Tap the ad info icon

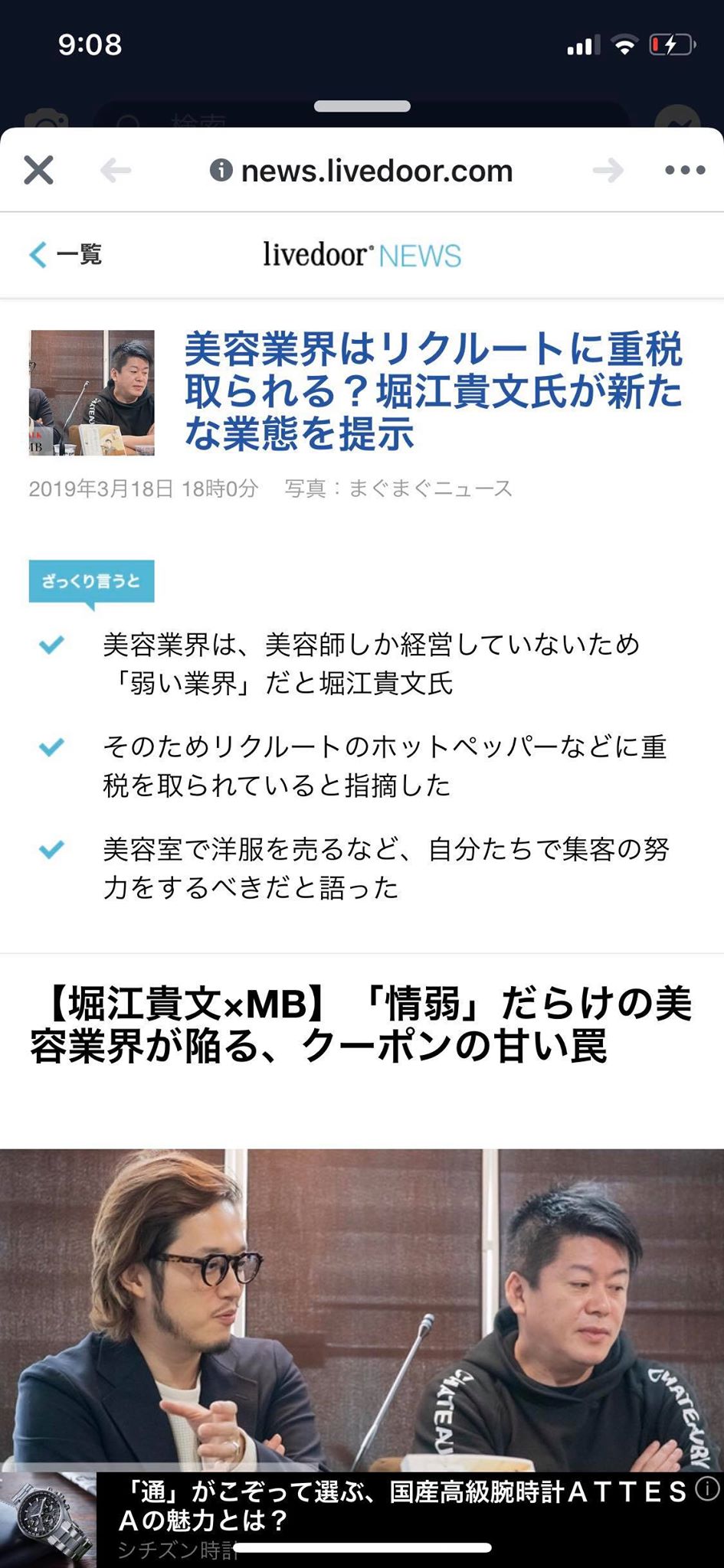(708, 1489)
